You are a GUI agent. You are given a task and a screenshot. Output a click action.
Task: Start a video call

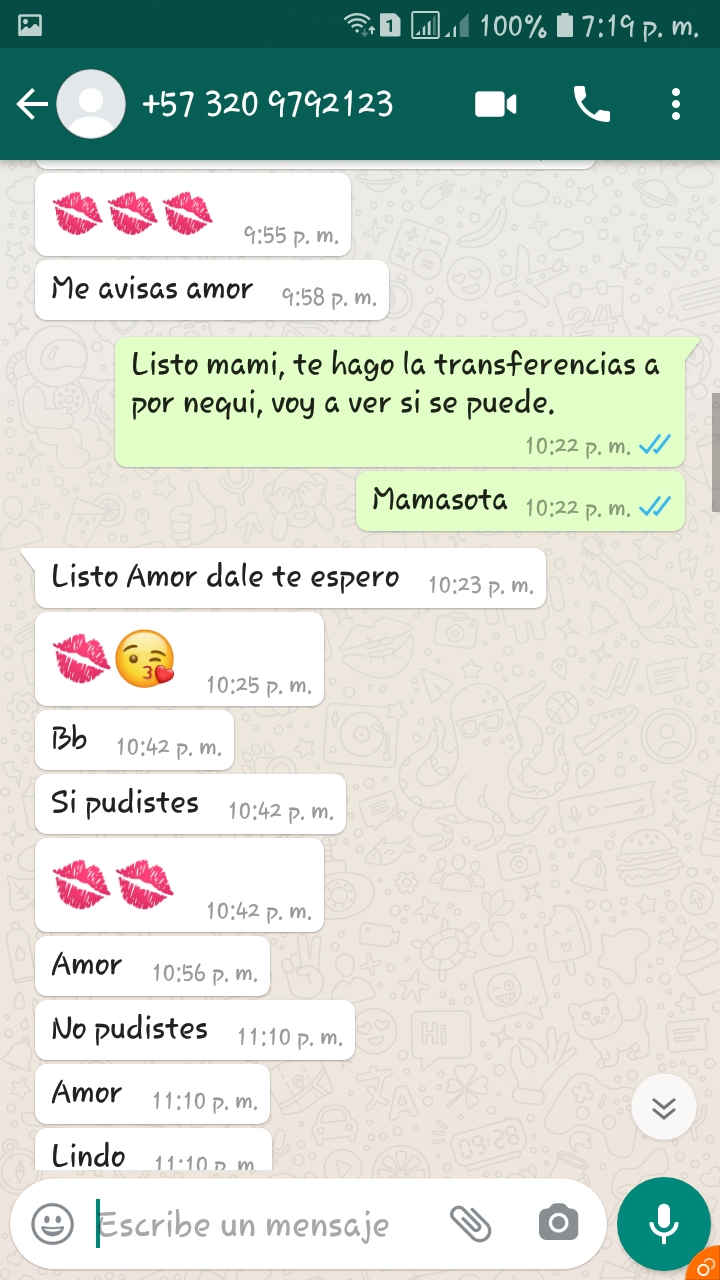pyautogui.click(x=495, y=104)
